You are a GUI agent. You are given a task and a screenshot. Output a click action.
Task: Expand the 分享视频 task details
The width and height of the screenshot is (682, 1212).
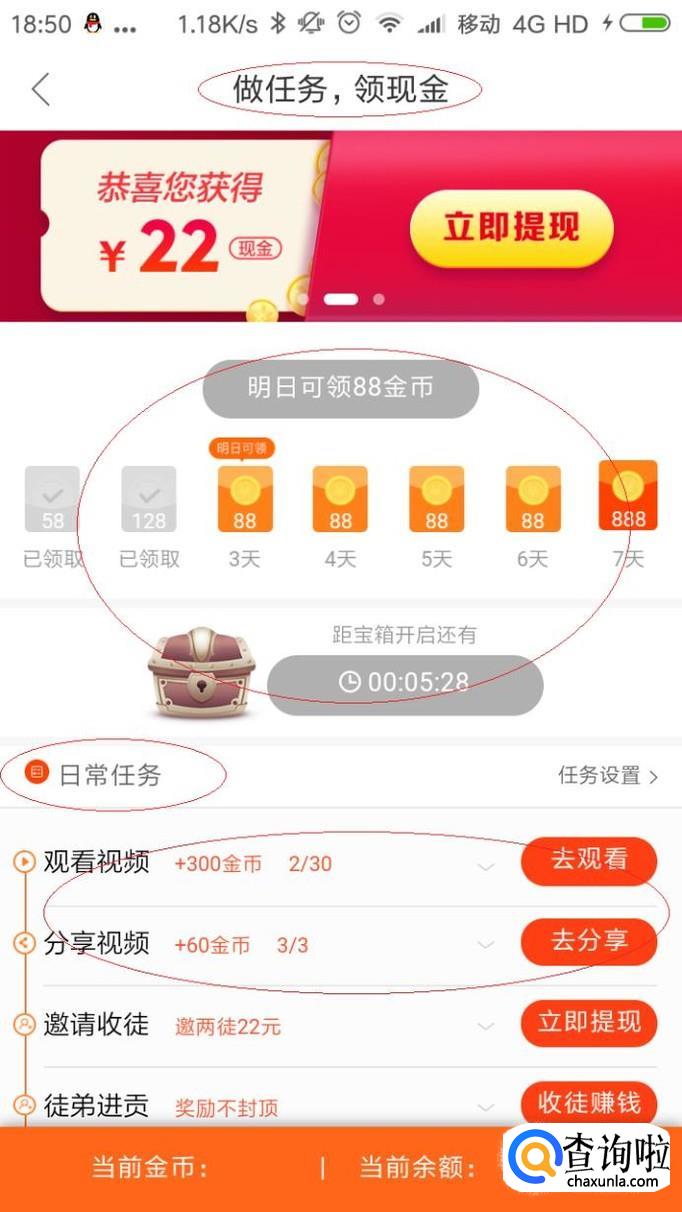point(486,945)
